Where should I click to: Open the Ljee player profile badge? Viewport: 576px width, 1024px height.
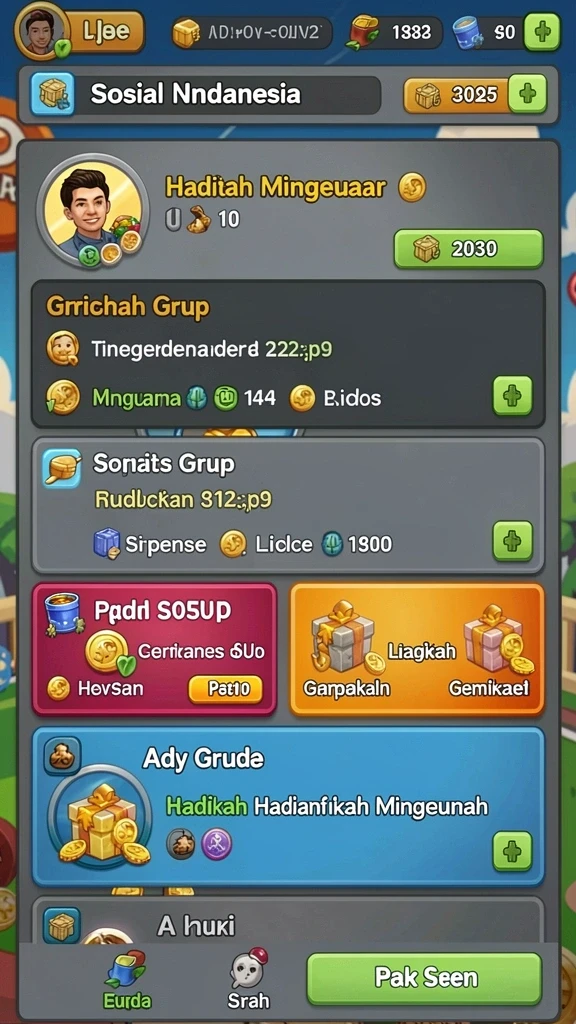click(80, 30)
